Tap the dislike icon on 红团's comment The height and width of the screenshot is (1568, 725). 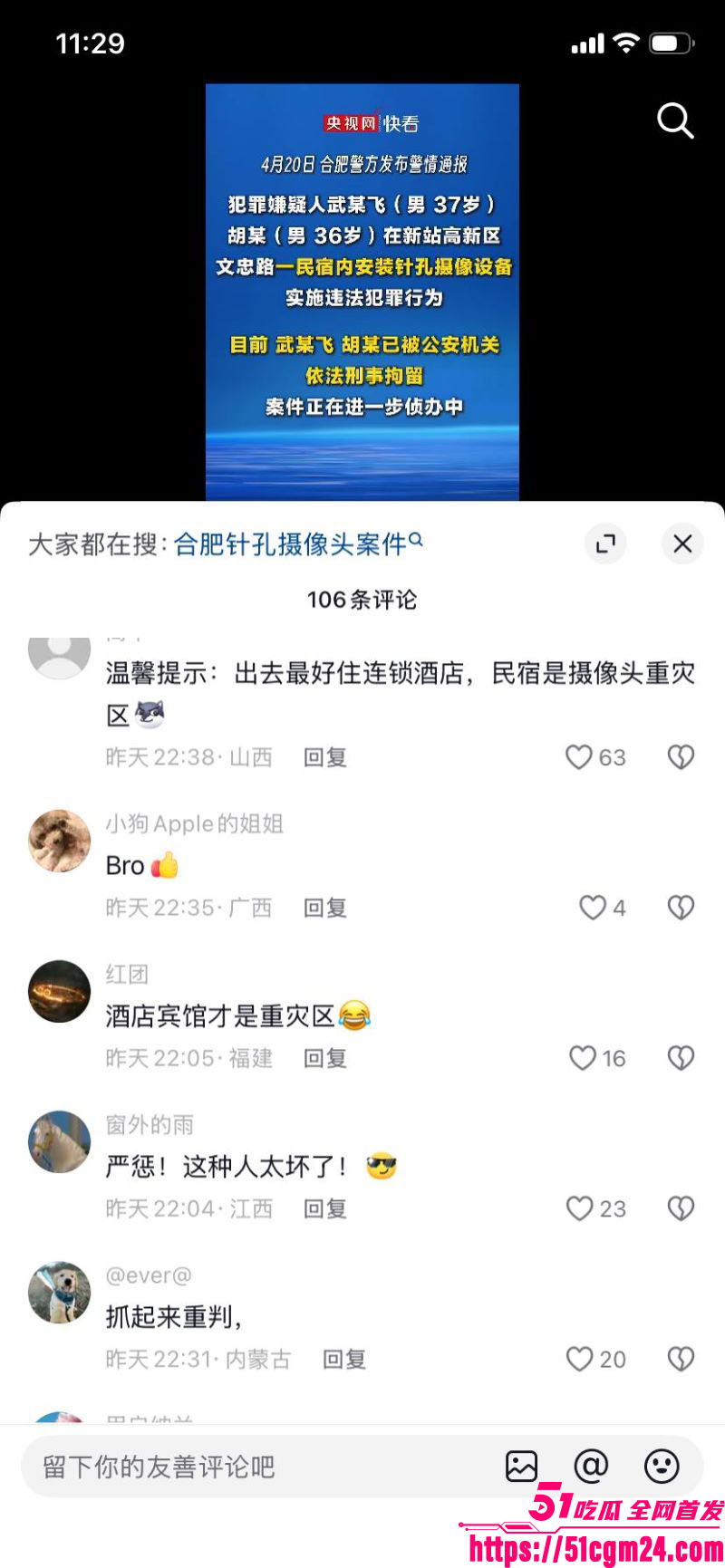tap(681, 1057)
